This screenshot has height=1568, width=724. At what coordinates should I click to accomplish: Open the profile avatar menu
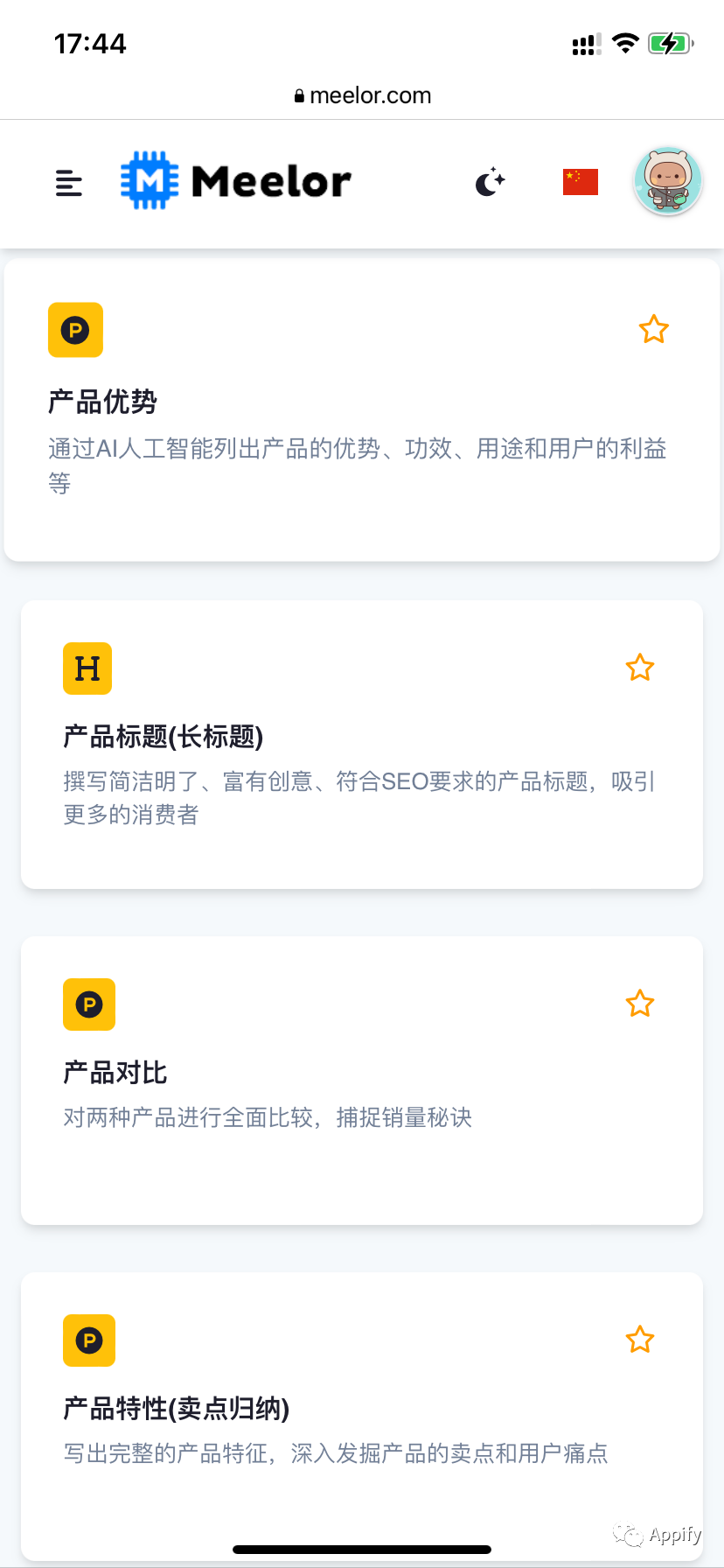pos(667,181)
